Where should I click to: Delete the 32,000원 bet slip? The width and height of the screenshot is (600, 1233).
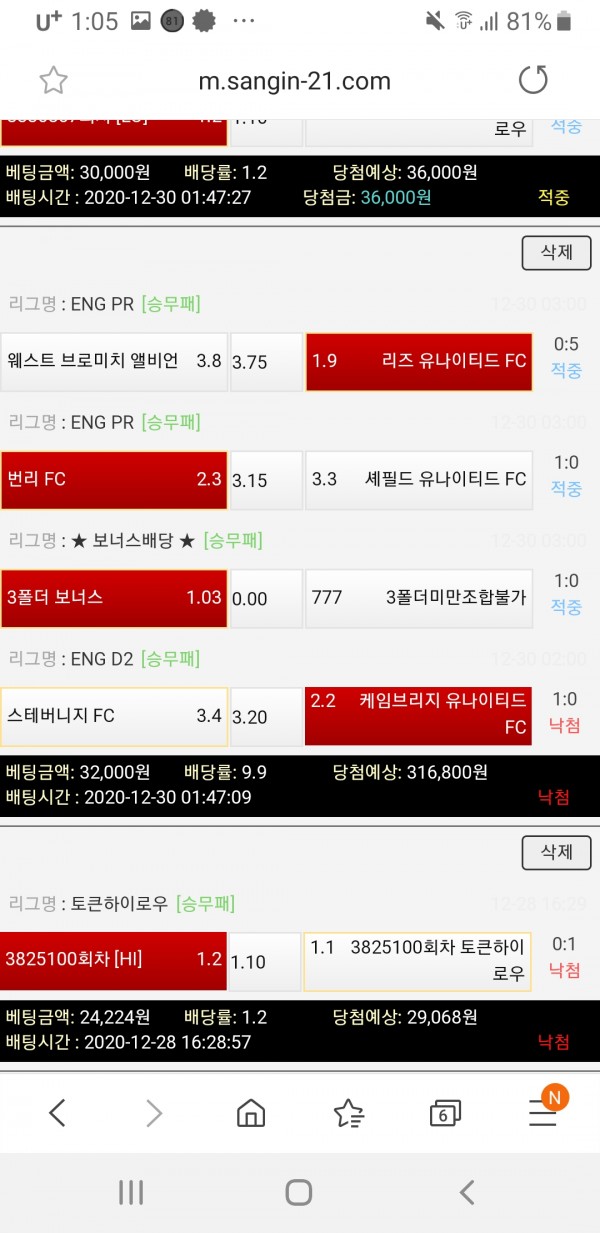point(556,253)
